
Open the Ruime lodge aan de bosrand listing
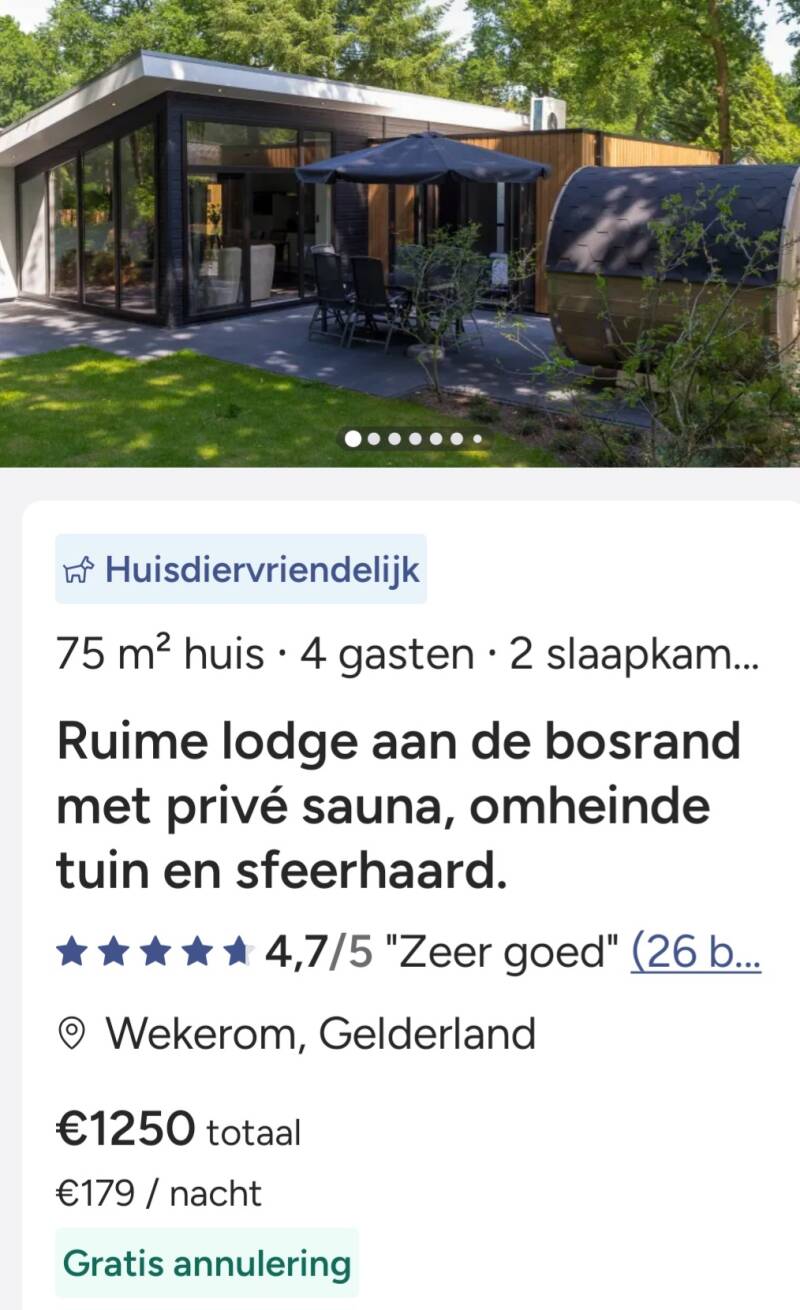(399, 807)
